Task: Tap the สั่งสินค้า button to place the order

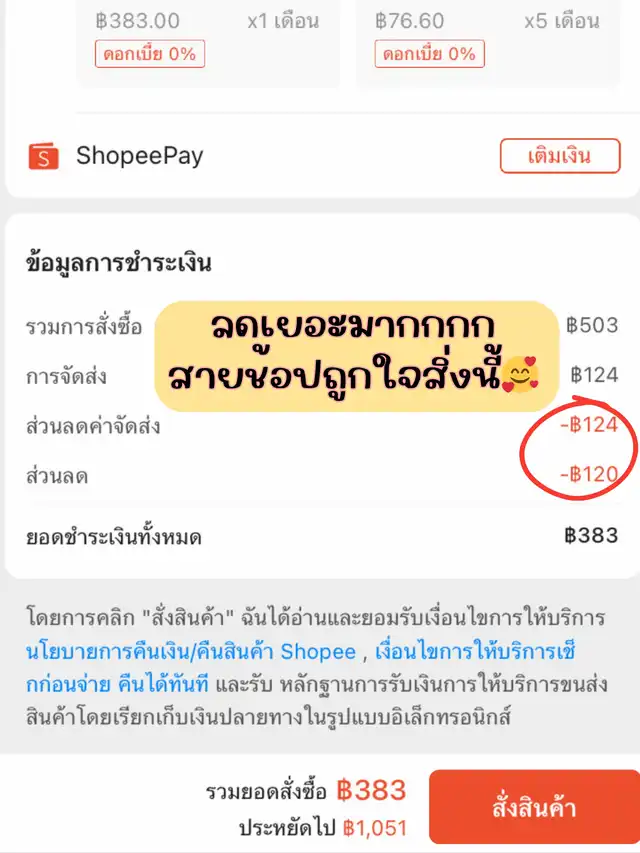Action: [533, 806]
